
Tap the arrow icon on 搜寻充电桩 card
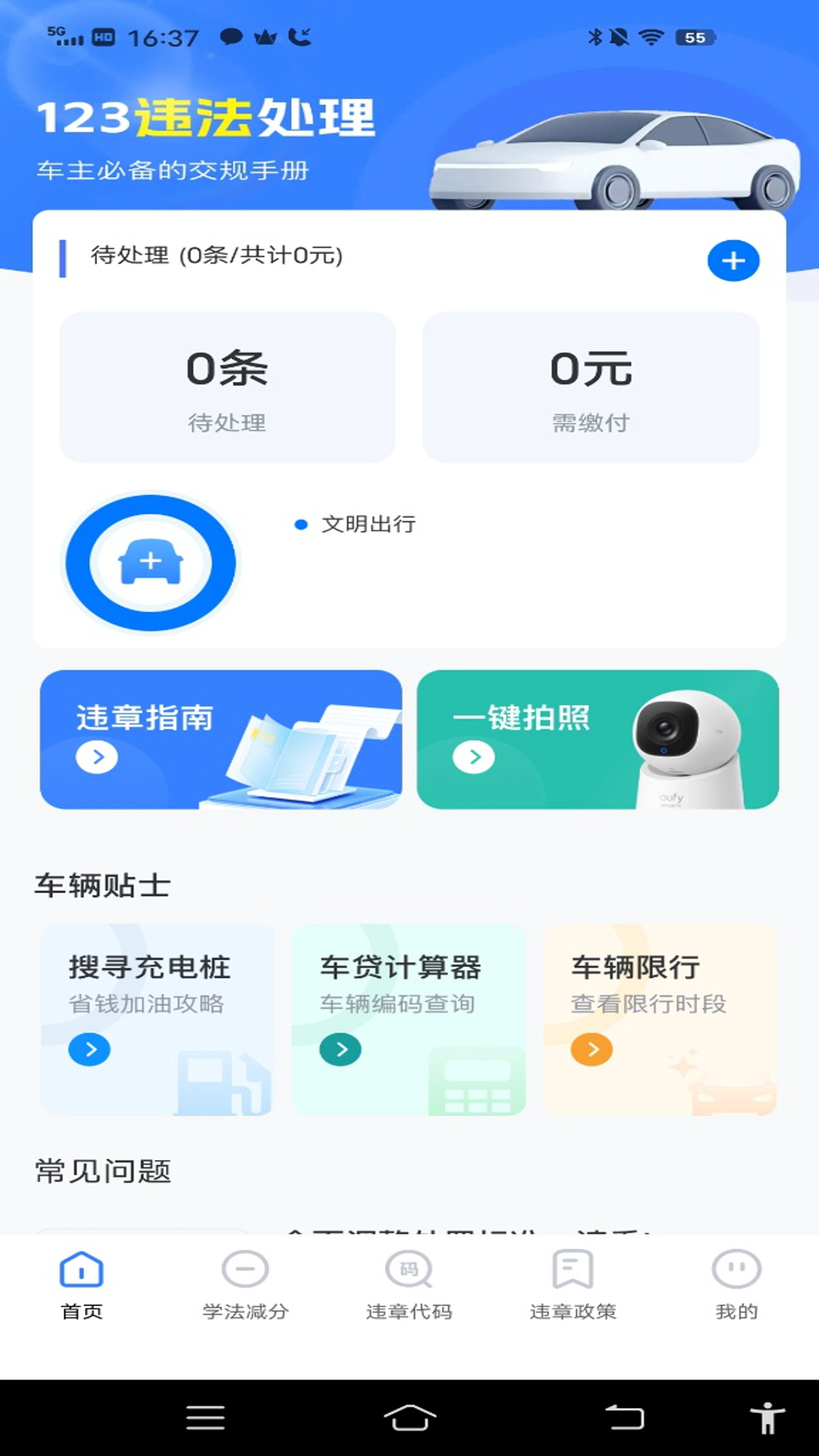pyautogui.click(x=89, y=1050)
